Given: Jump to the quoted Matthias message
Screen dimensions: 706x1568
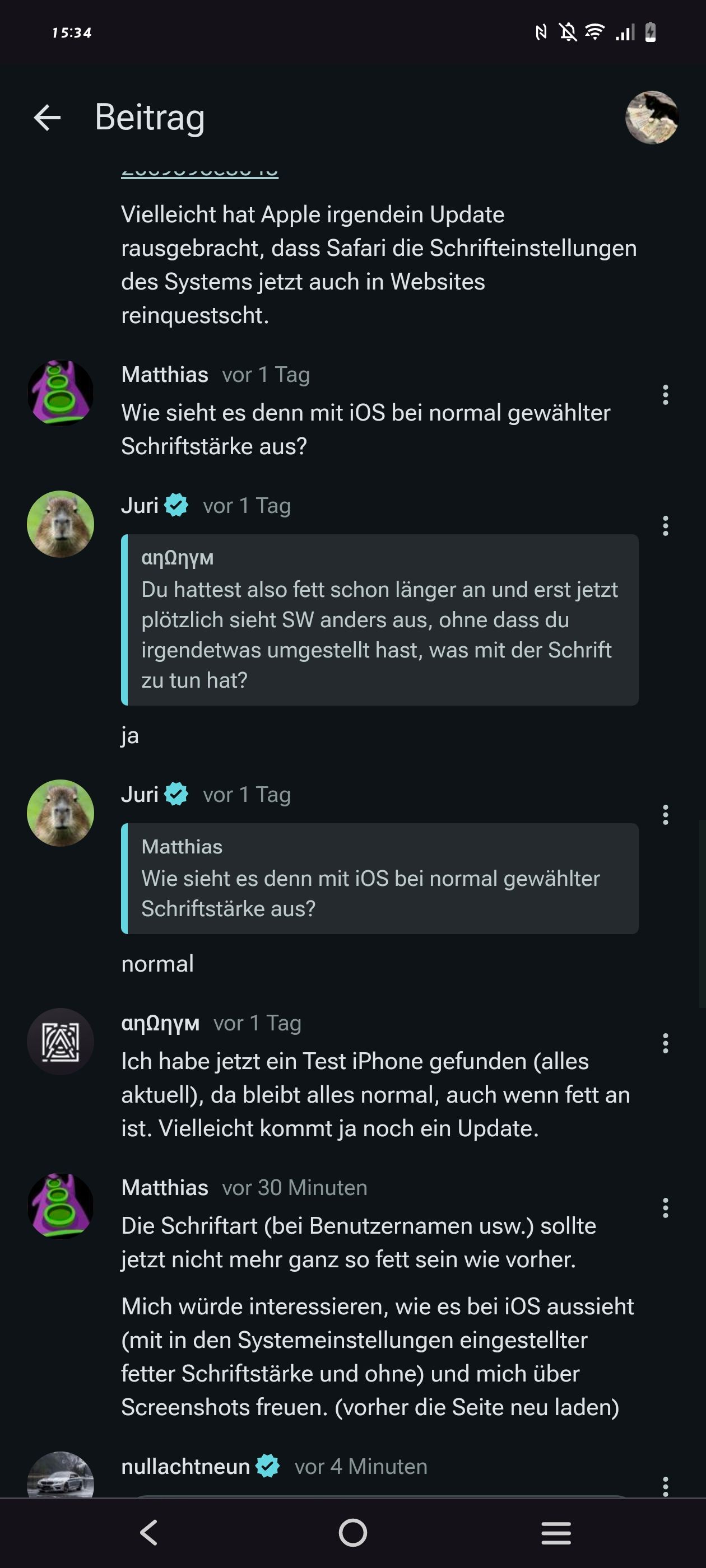Looking at the screenshot, I should tap(379, 878).
